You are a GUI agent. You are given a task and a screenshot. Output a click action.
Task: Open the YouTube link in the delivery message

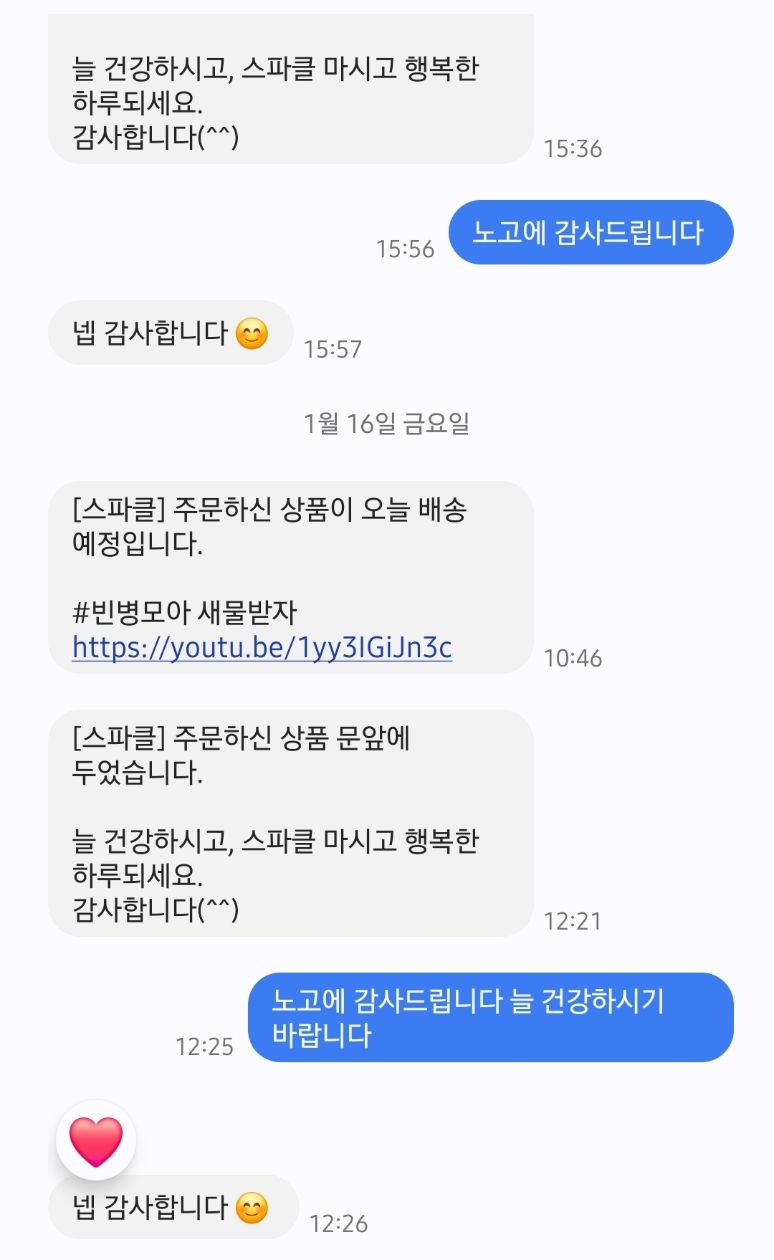[x=262, y=648]
